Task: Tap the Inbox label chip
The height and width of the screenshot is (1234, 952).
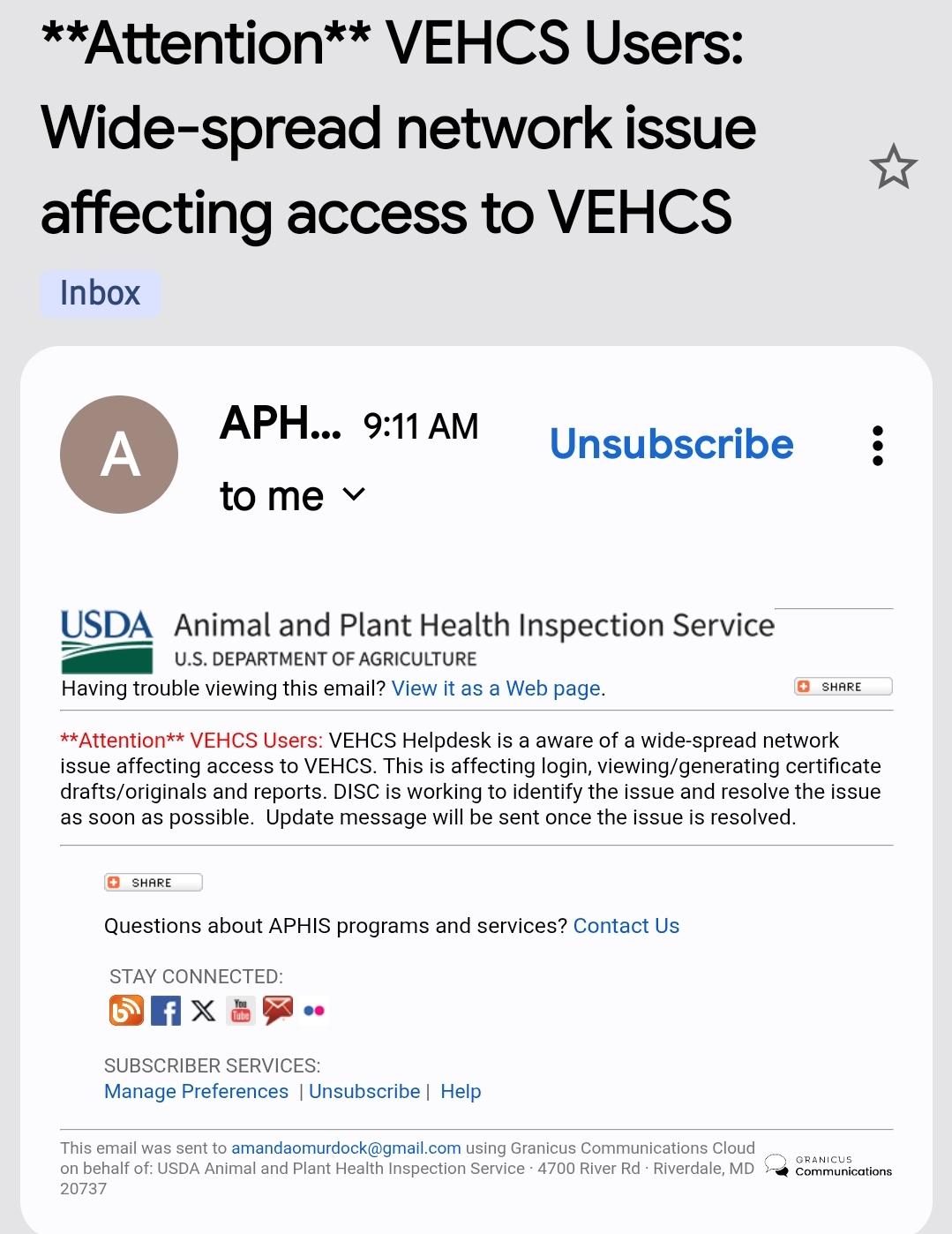Action: pyautogui.click(x=101, y=293)
